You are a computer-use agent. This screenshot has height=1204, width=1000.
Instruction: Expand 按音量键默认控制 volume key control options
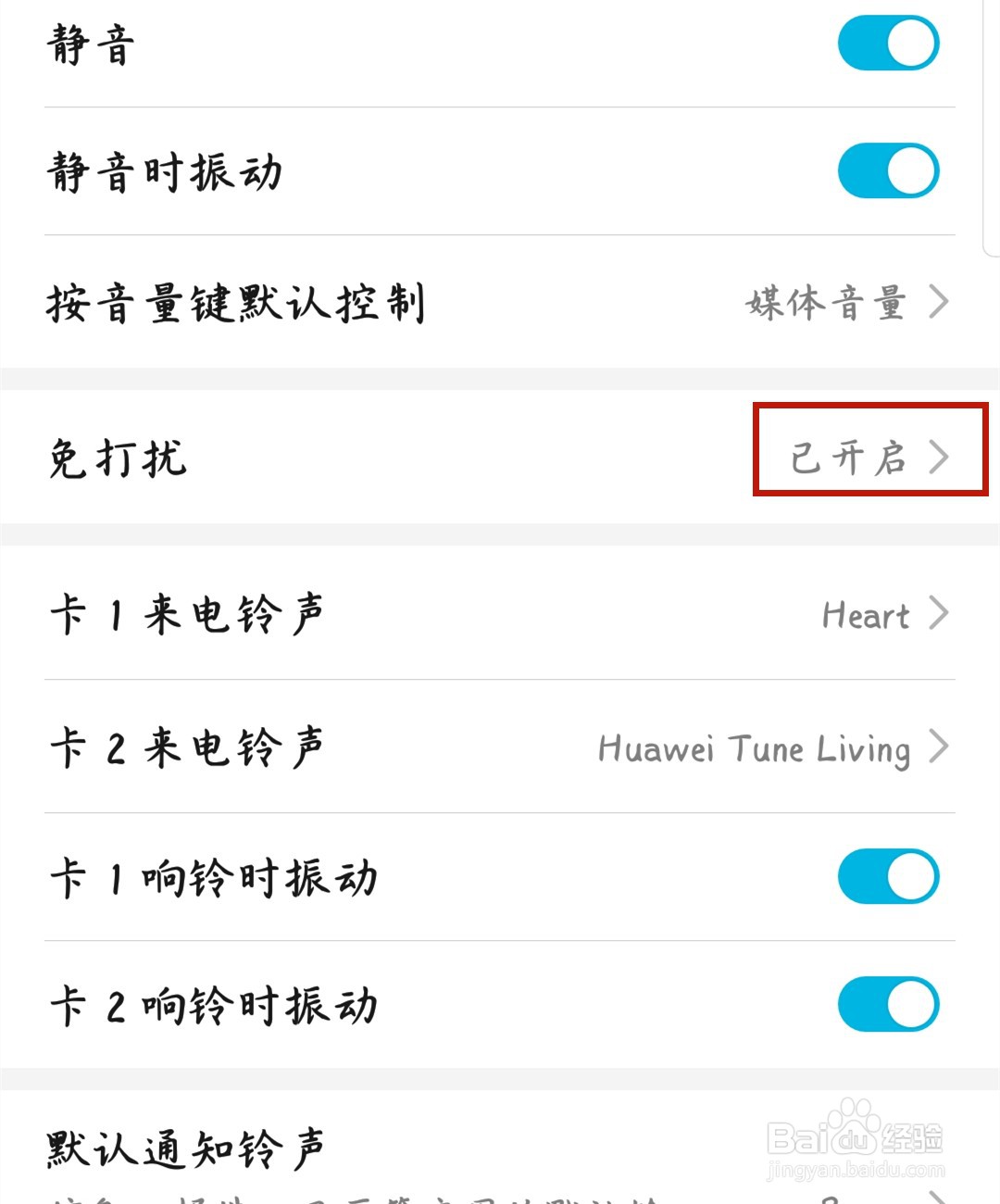500,301
